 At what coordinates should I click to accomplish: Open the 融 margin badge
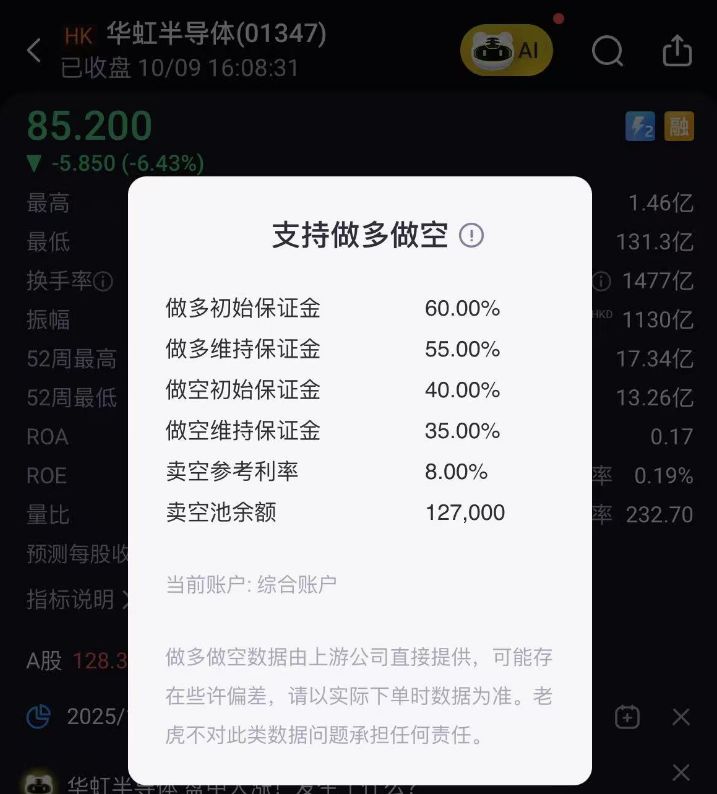(679, 126)
